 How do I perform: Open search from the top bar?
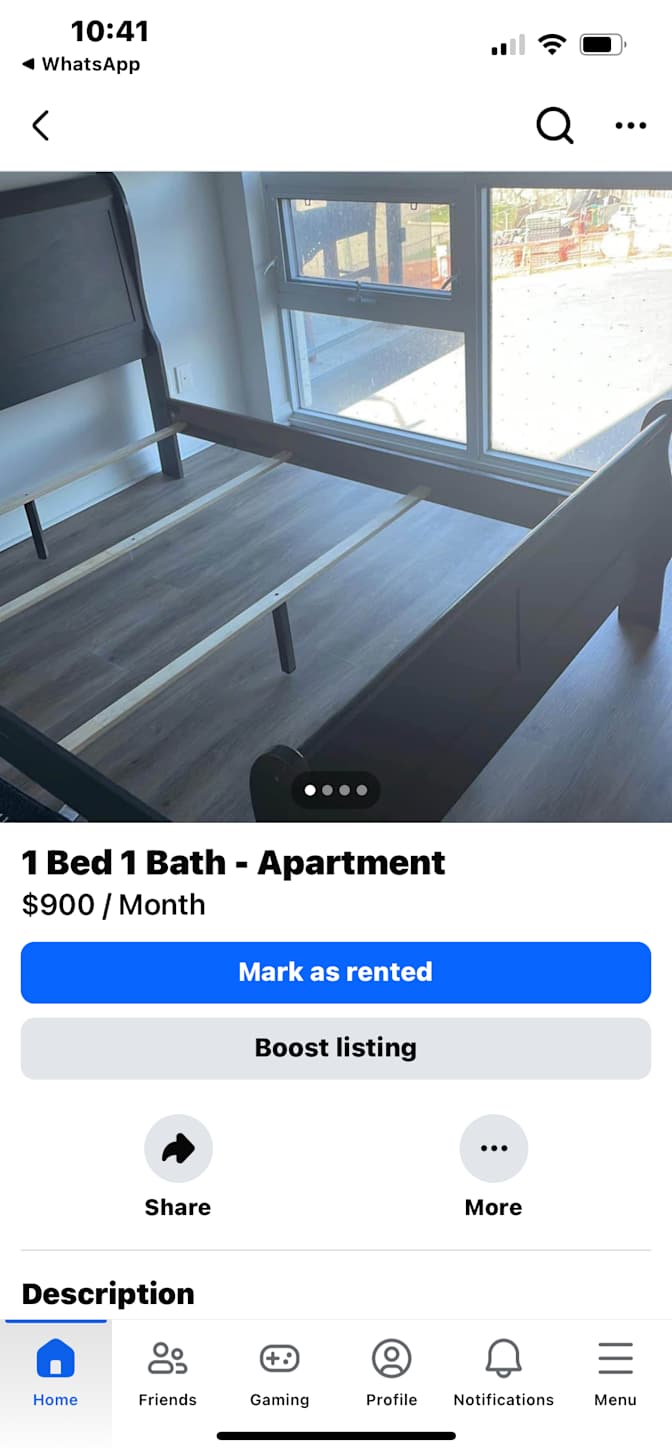click(x=554, y=126)
